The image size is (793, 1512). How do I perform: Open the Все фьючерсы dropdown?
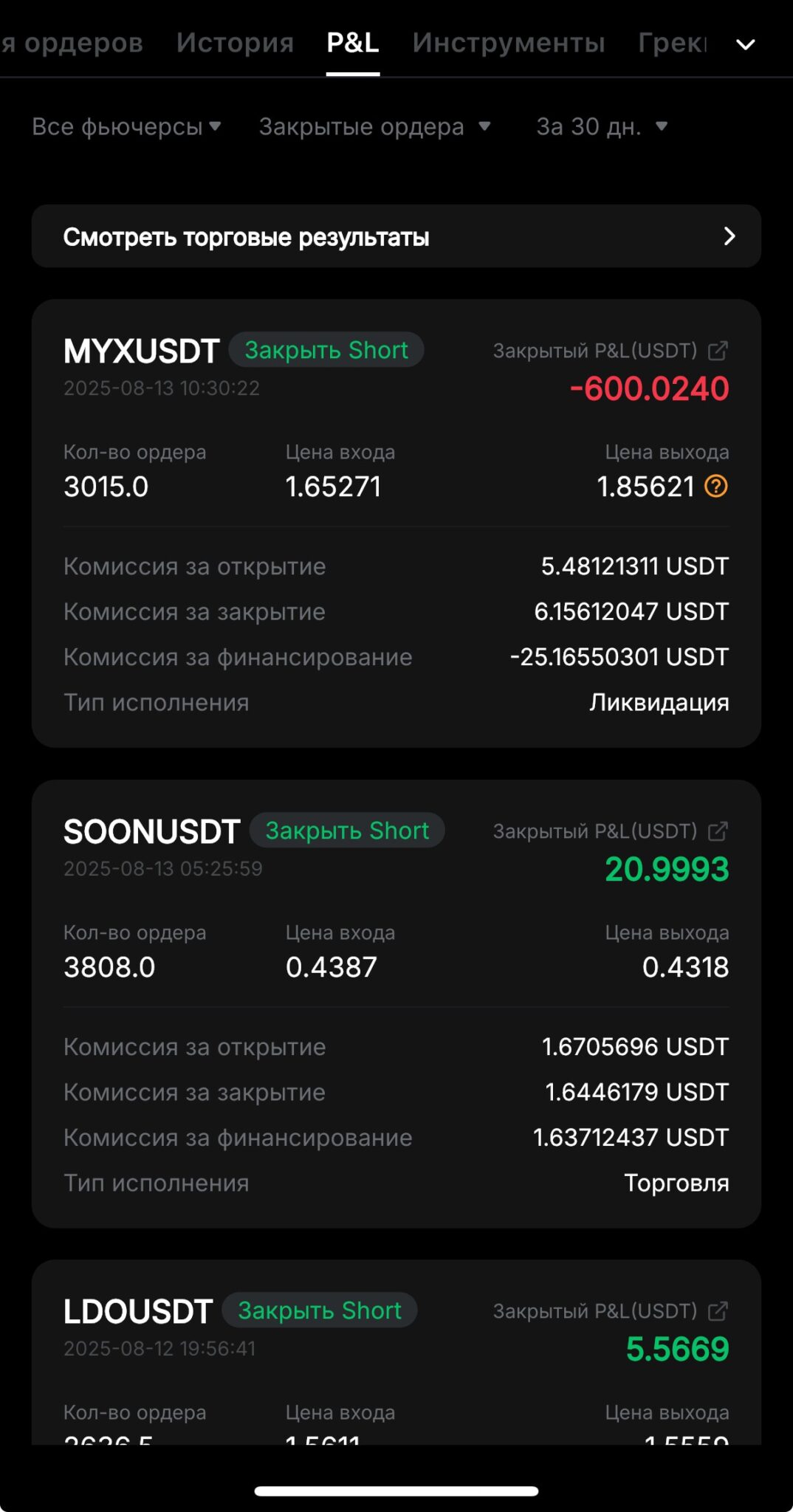pyautogui.click(x=126, y=126)
